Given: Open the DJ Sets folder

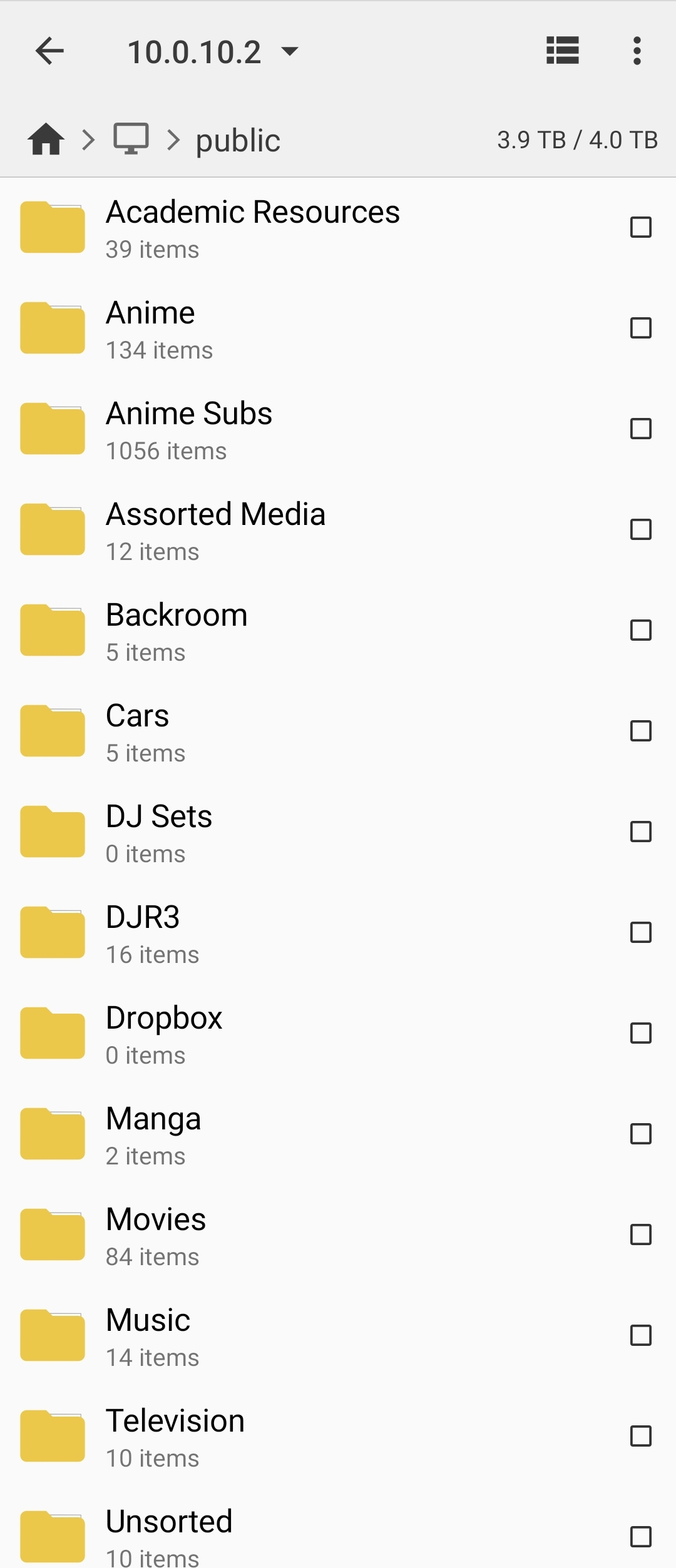Looking at the screenshot, I should click(x=159, y=832).
